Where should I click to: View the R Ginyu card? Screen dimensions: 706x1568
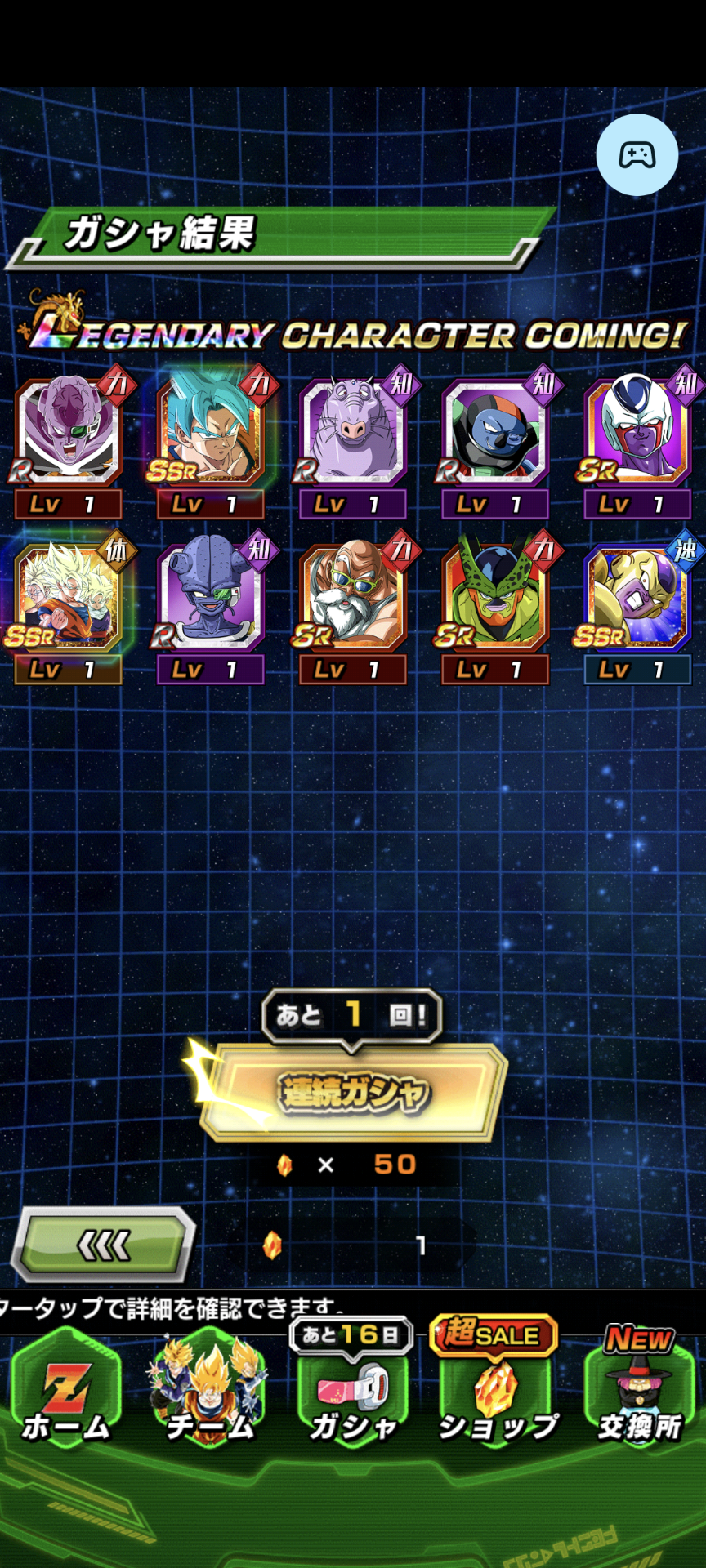pyautogui.click(x=69, y=441)
